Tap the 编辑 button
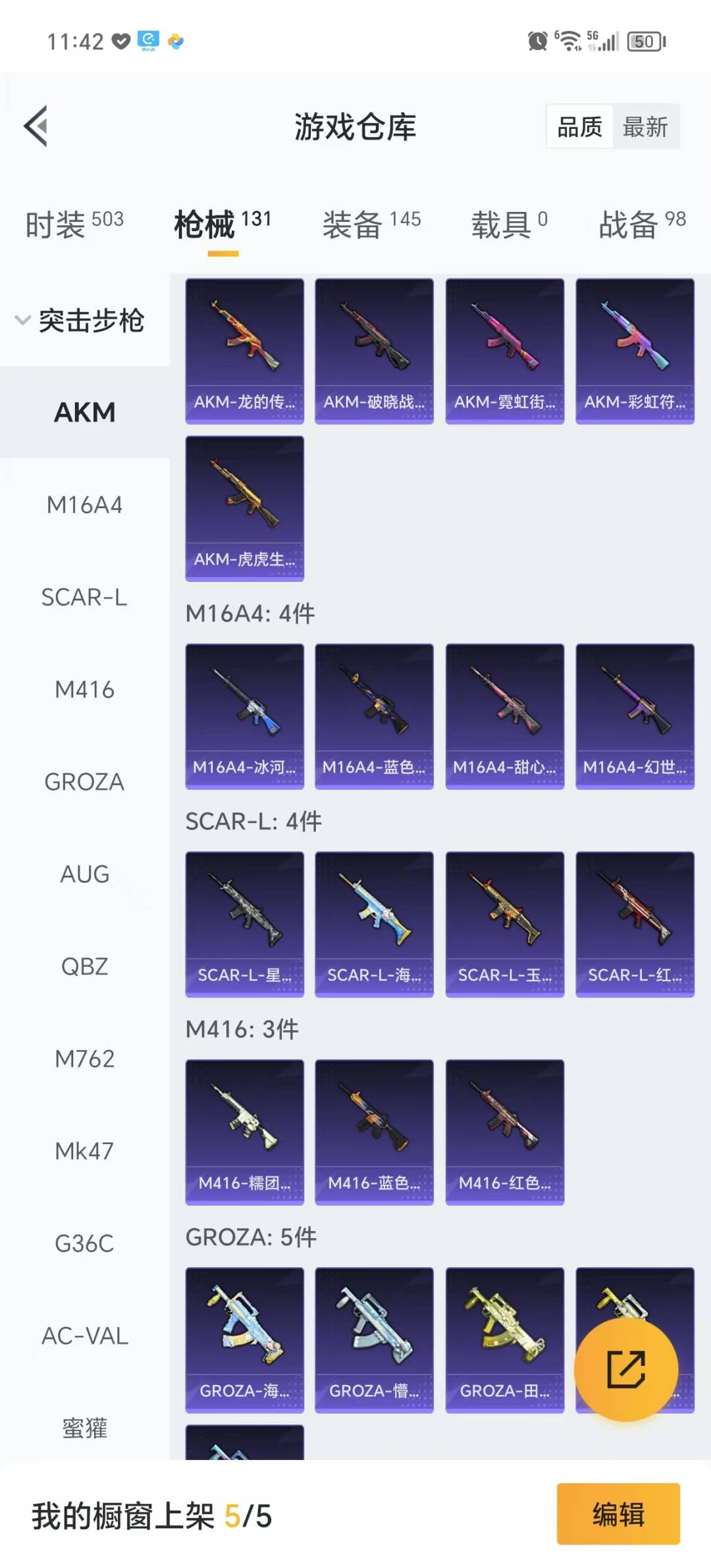 tap(618, 1514)
